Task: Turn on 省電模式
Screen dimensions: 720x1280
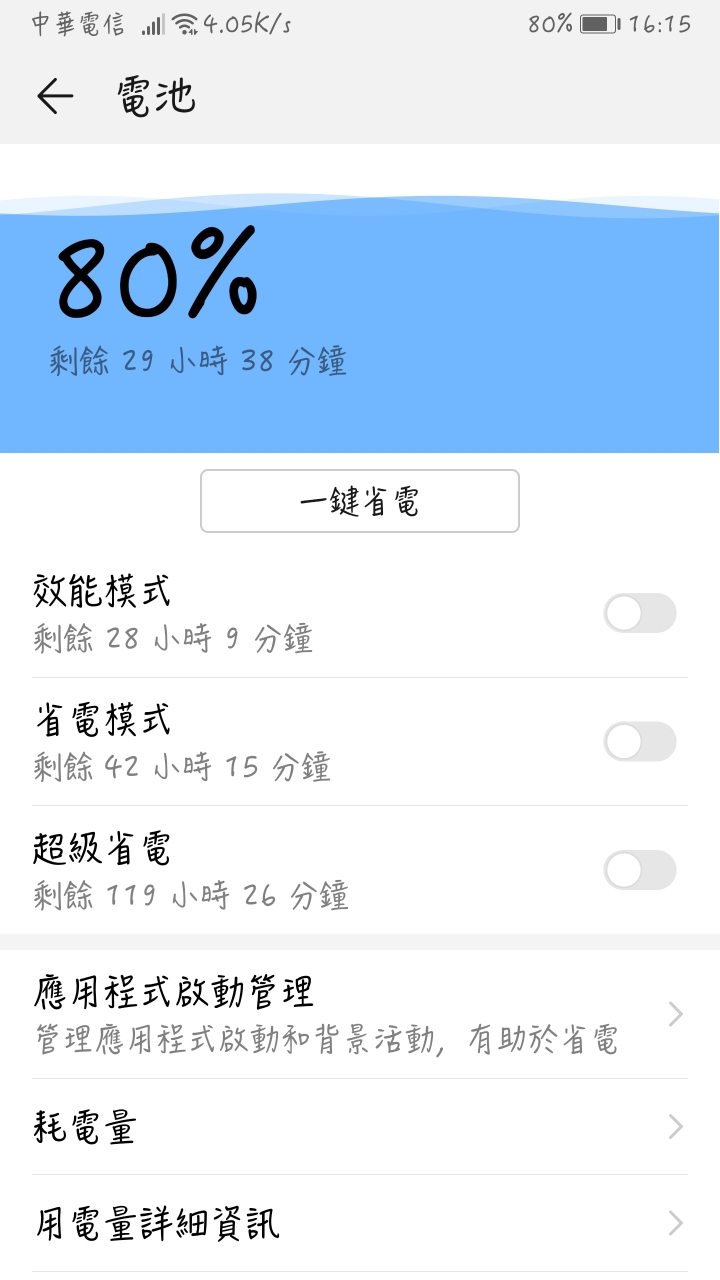Action: click(x=639, y=741)
